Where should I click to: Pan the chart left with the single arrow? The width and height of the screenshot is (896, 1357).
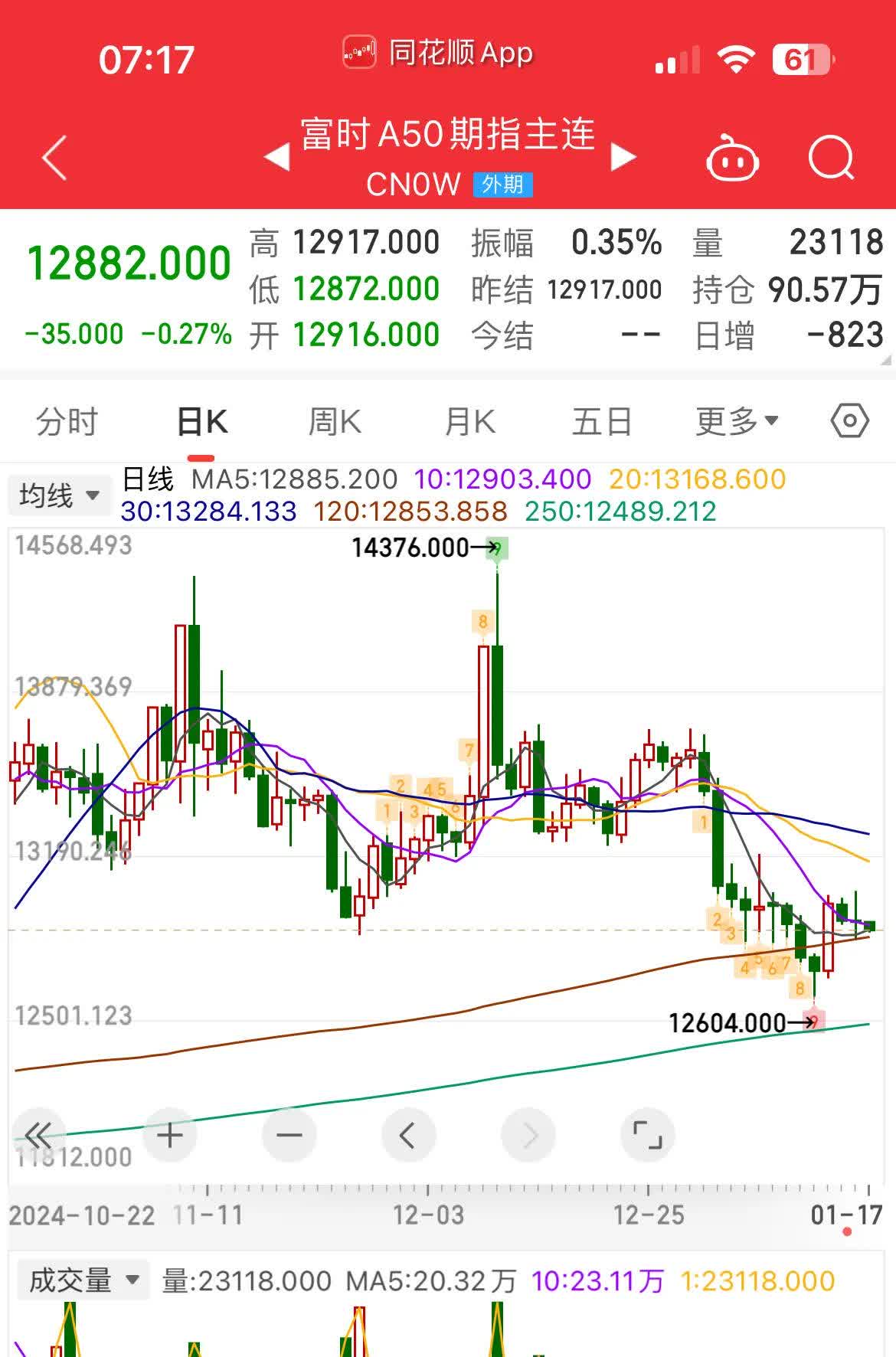[x=409, y=1136]
